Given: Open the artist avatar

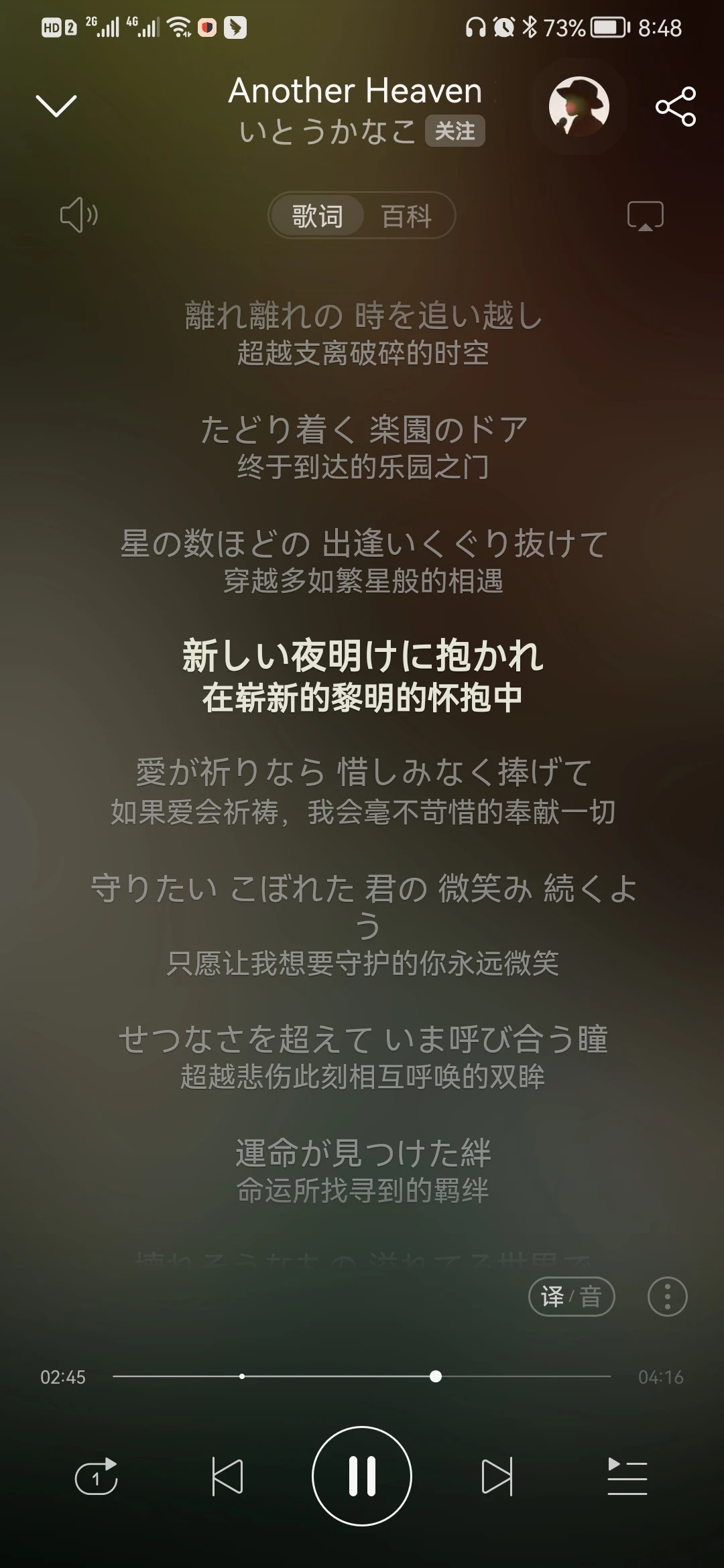Looking at the screenshot, I should (579, 106).
